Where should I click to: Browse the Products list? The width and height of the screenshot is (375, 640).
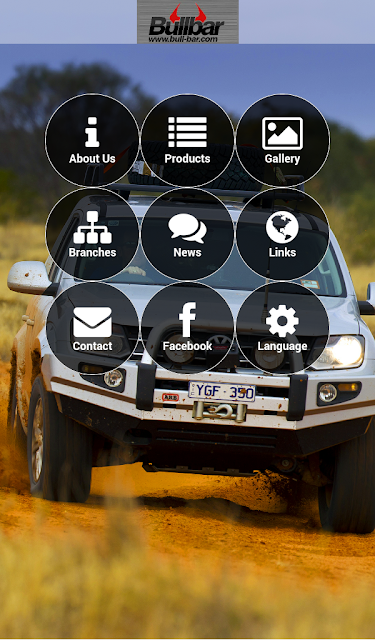187,140
